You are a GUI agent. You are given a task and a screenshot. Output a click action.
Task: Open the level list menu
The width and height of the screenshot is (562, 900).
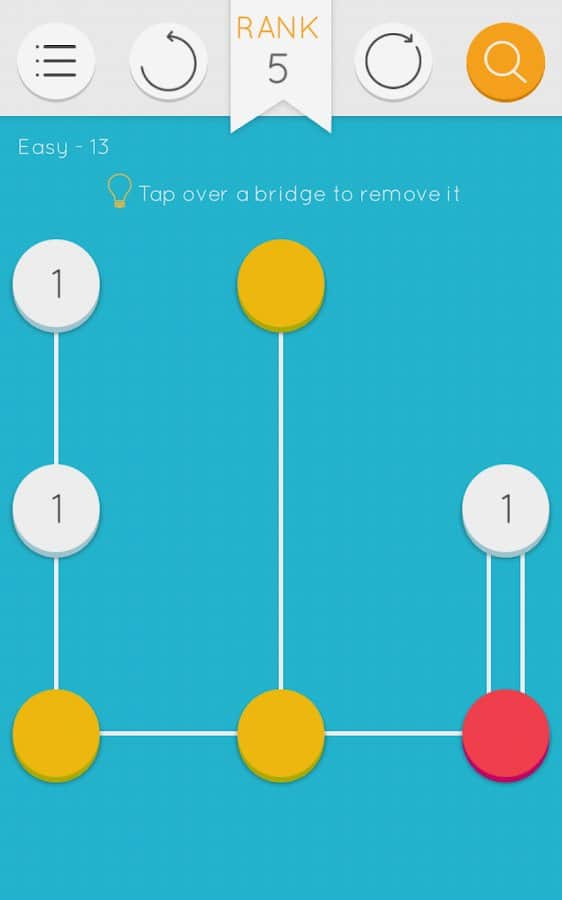tap(56, 61)
